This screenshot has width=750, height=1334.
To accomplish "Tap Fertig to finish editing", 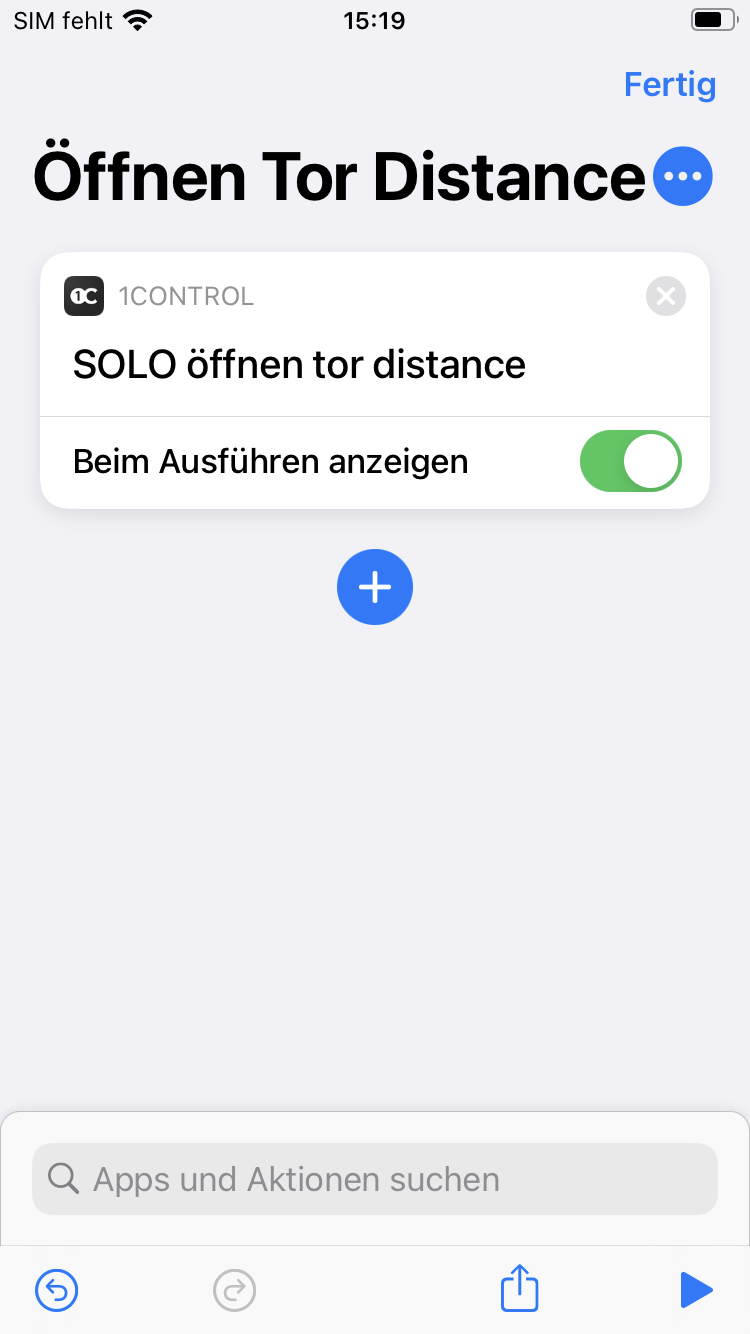I will tap(670, 85).
